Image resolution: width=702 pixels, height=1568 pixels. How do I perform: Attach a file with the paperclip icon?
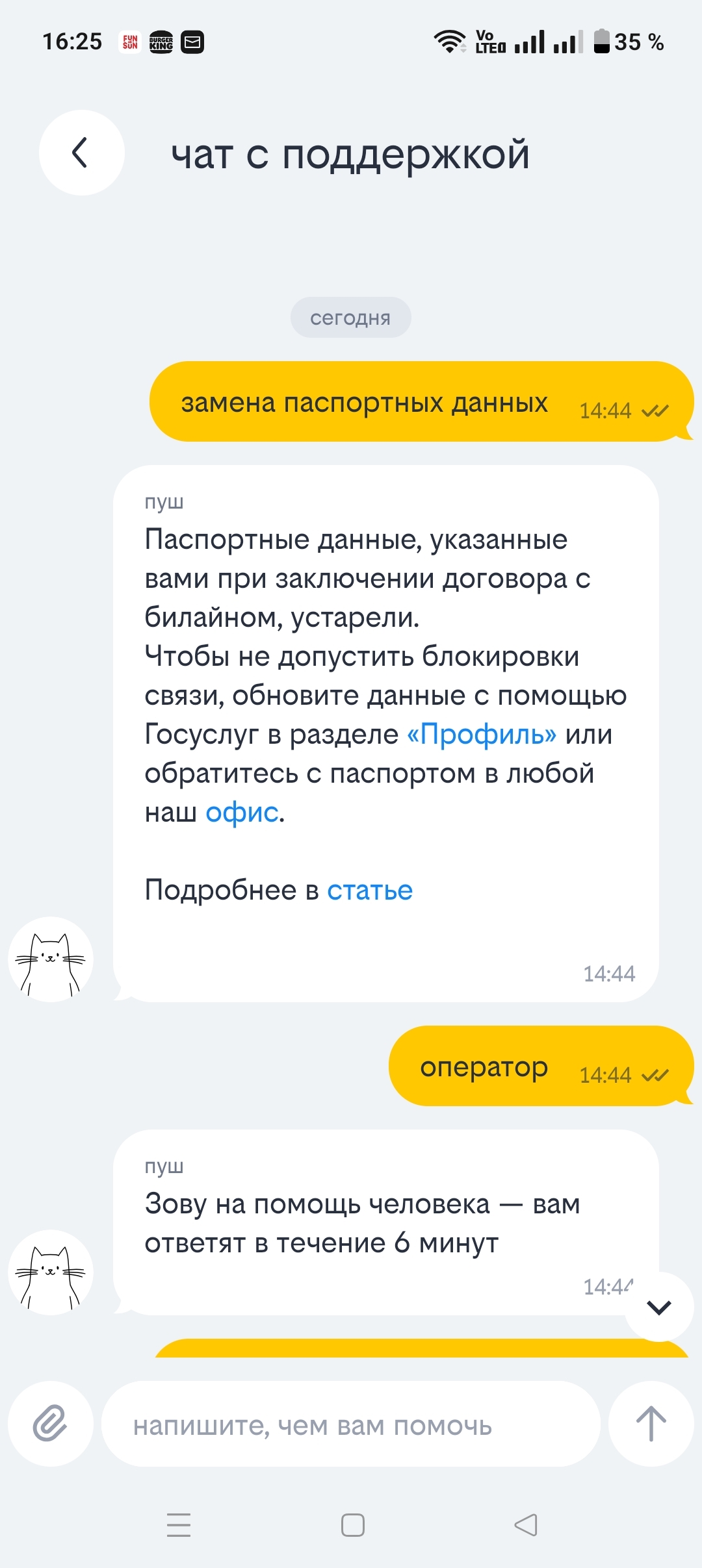(x=51, y=1423)
